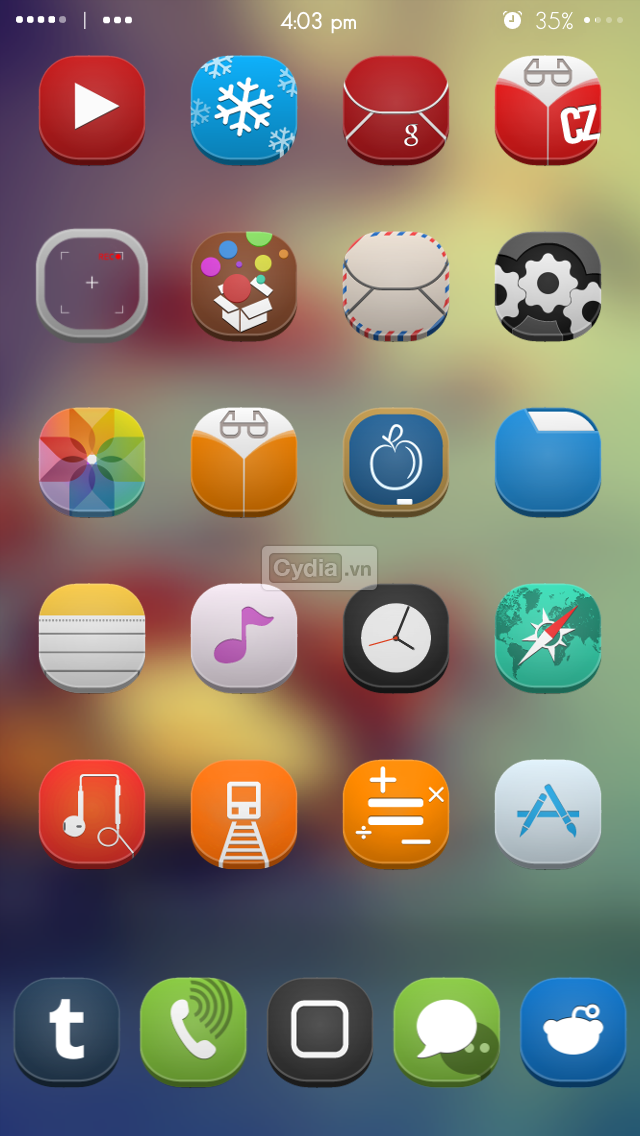640x1136 pixels.
Task: Open the airmail envelope Mail app
Action: 396,284
